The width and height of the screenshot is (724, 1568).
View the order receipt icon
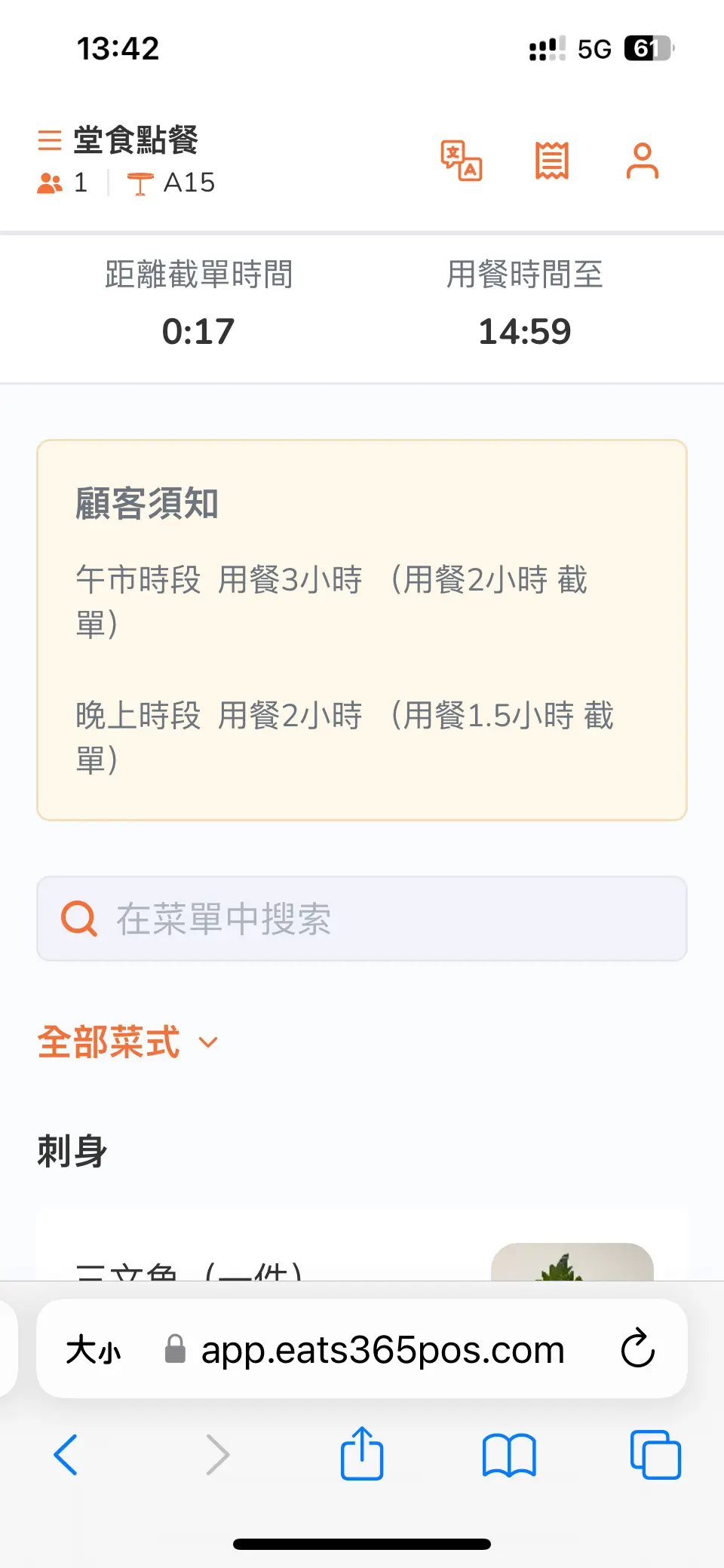[x=551, y=161]
